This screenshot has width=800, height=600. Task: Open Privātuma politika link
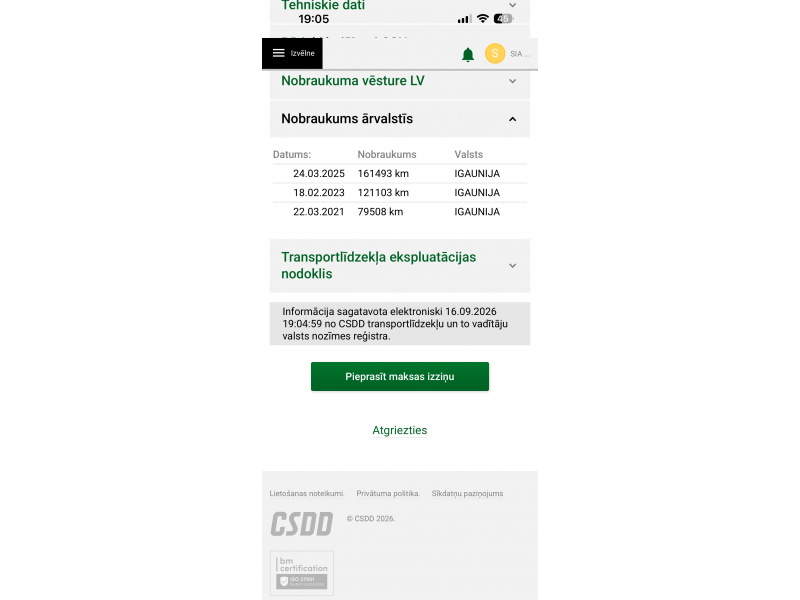pos(388,493)
